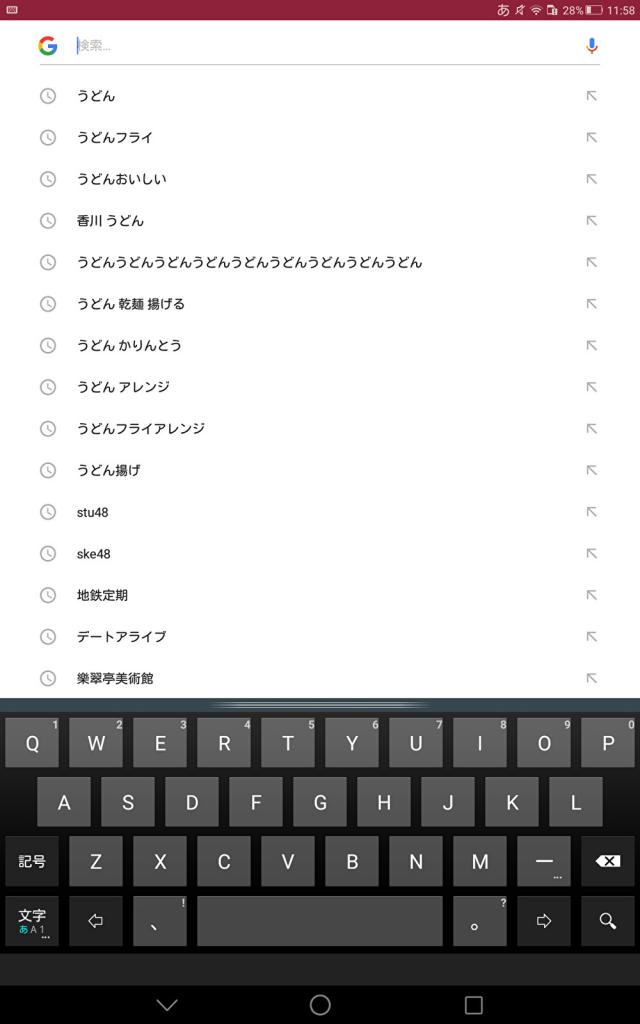Pick the うどん 乾麺 揚げる suggestion
This screenshot has width=640, height=1024.
[131, 304]
